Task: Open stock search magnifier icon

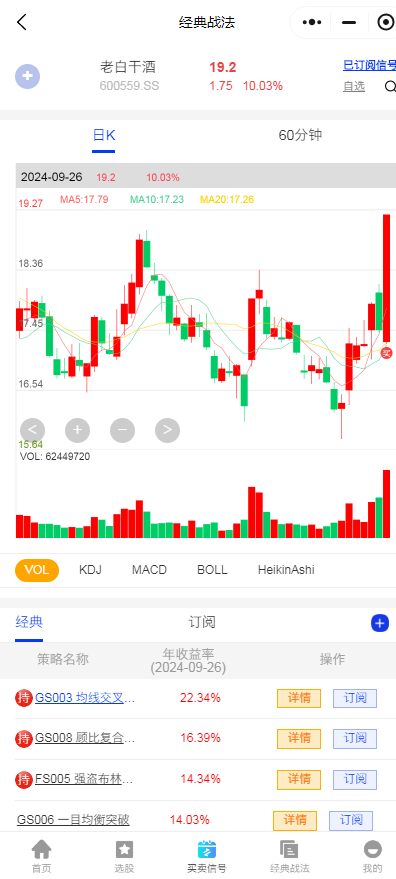Action: (x=390, y=86)
